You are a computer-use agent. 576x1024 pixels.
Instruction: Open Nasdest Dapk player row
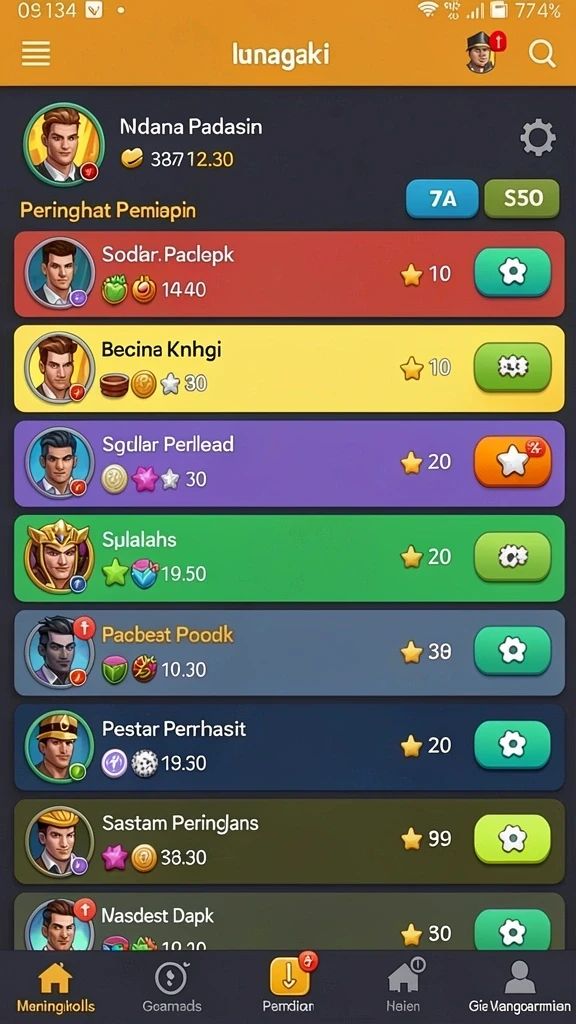(x=289, y=922)
